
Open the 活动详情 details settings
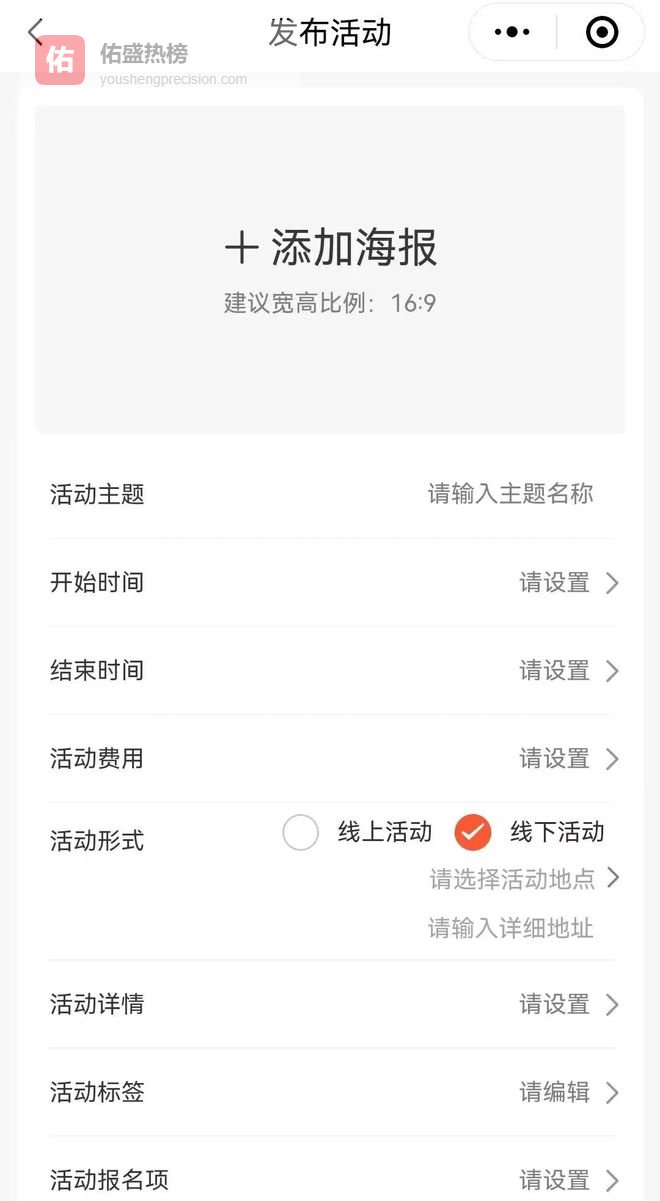click(x=568, y=1005)
